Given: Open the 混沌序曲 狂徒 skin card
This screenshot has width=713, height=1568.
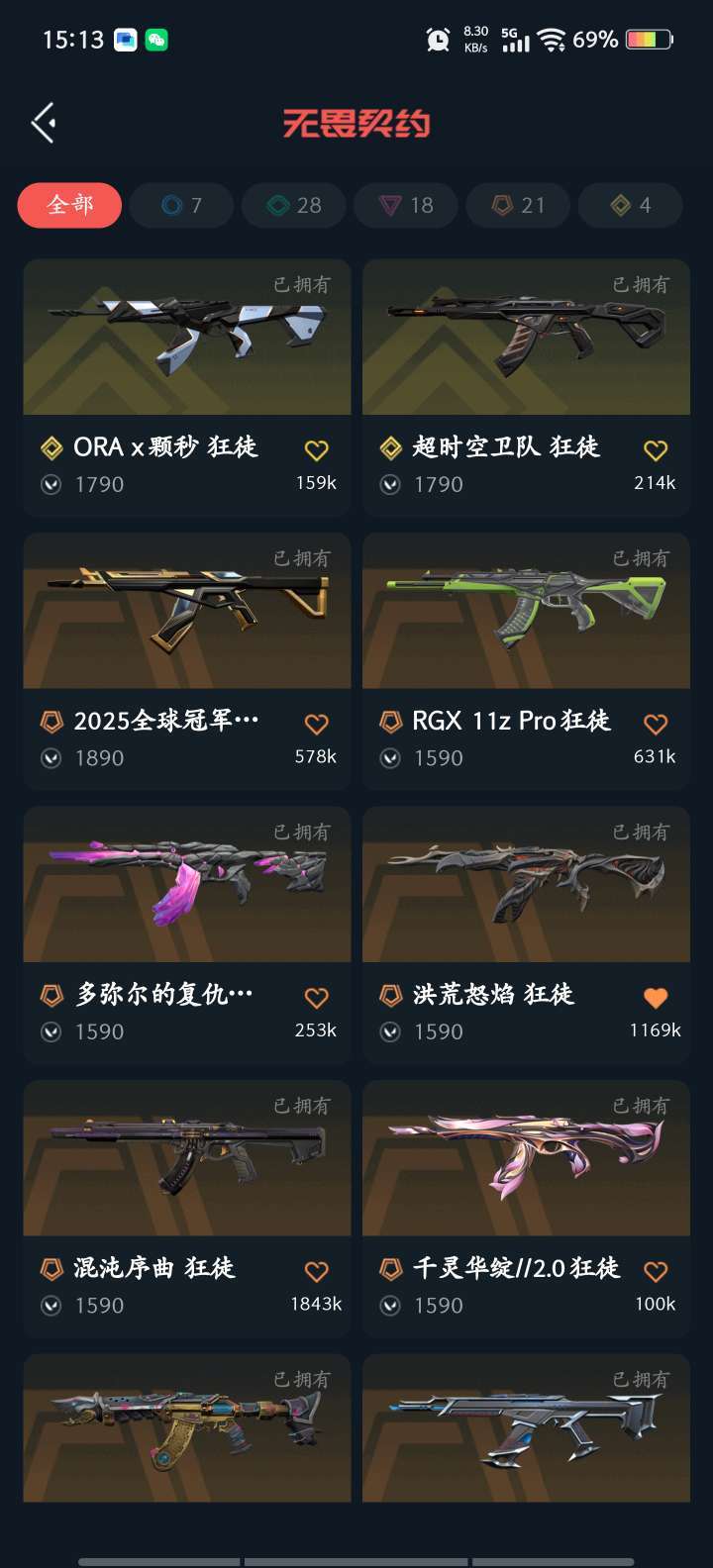Looking at the screenshot, I should click(x=186, y=1159).
